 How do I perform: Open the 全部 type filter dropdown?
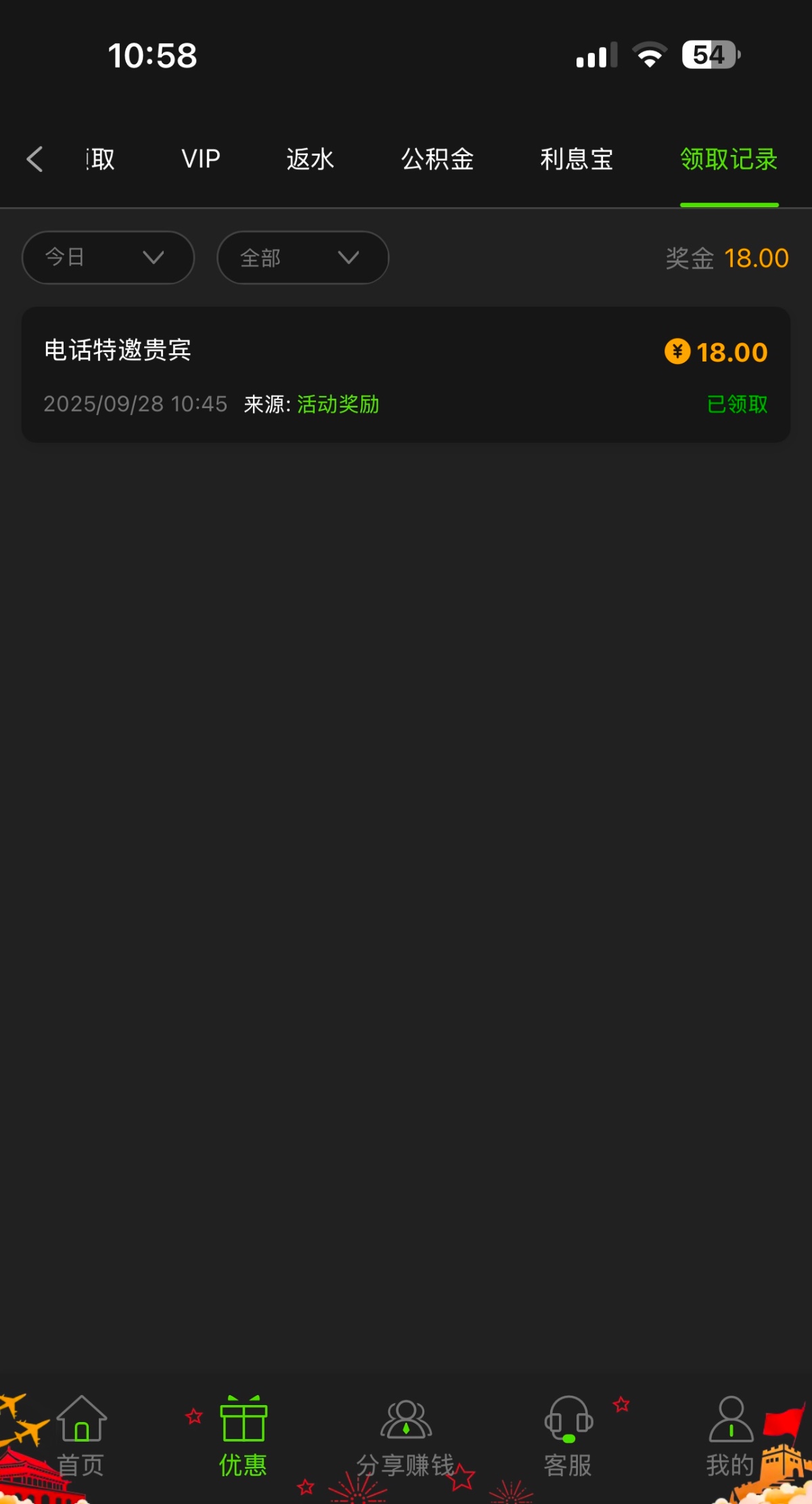[x=302, y=257]
